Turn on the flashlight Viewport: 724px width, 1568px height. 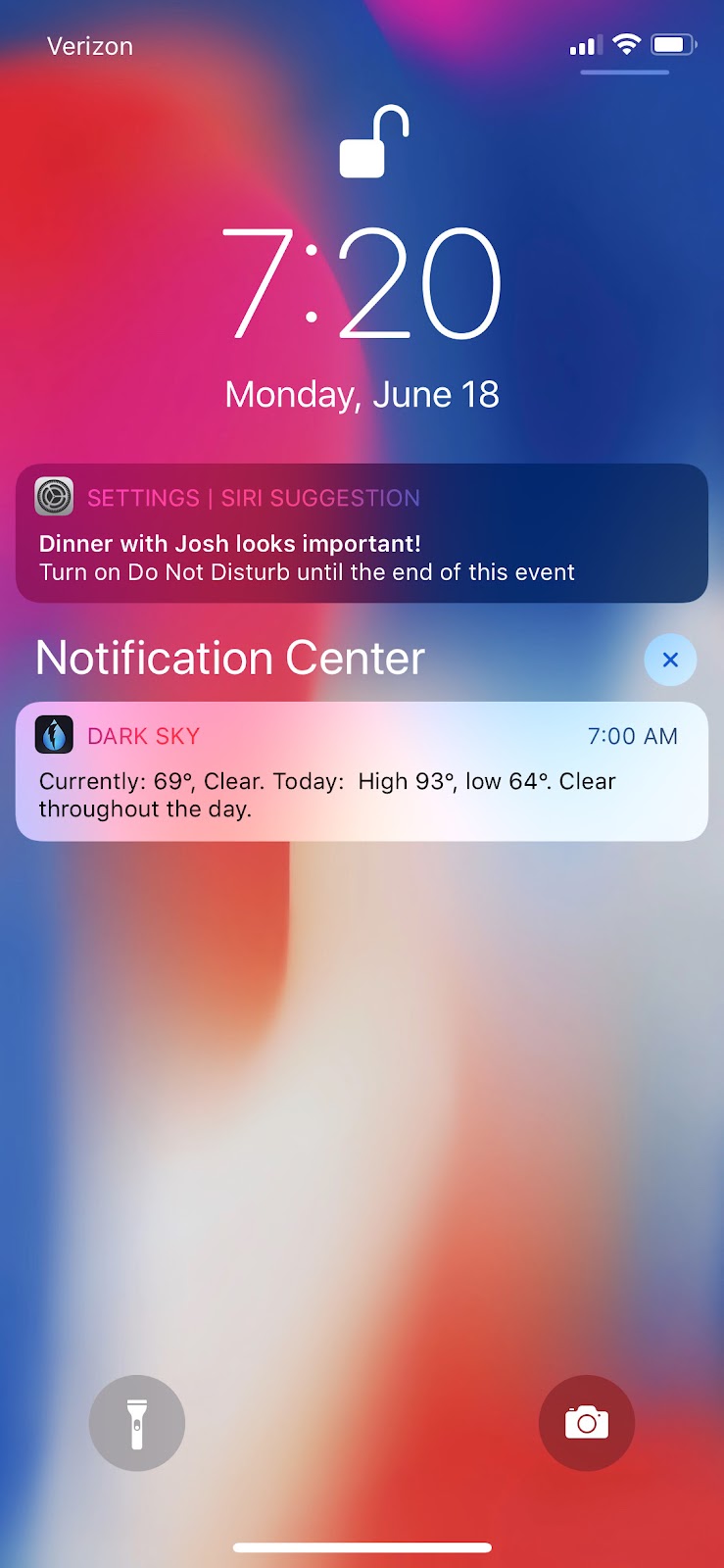137,1422
